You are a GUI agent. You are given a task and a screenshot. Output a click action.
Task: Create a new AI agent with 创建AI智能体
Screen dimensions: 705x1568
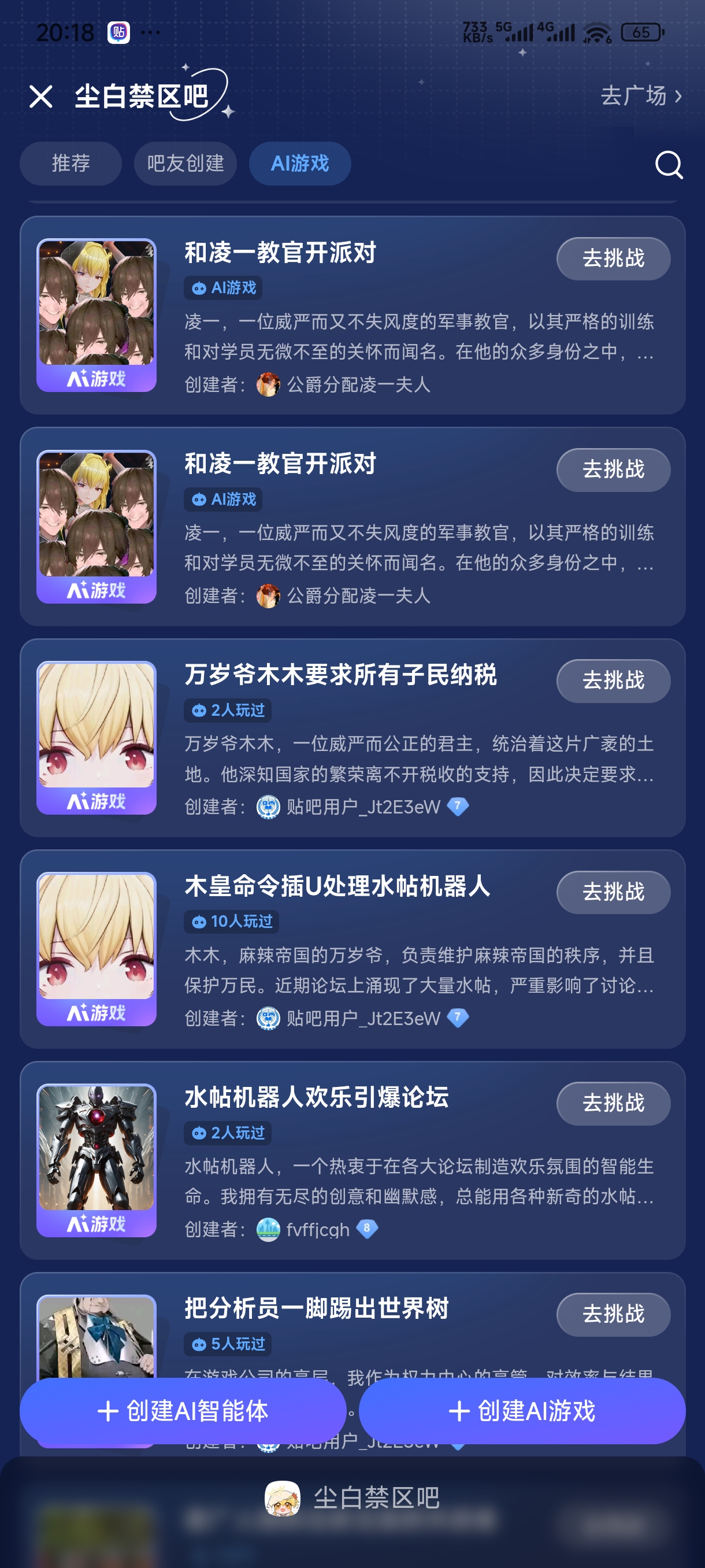point(183,1410)
